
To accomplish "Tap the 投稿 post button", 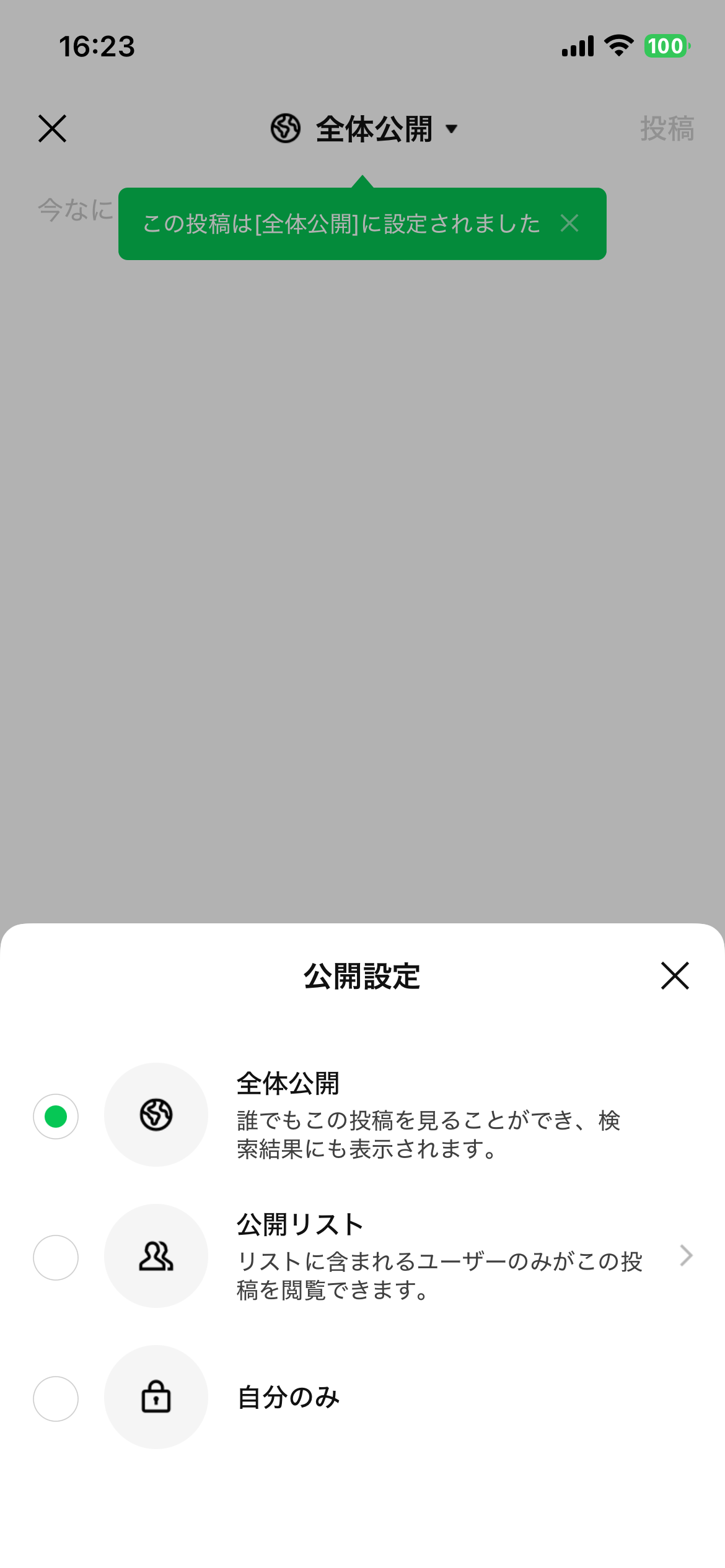I will (x=667, y=129).
